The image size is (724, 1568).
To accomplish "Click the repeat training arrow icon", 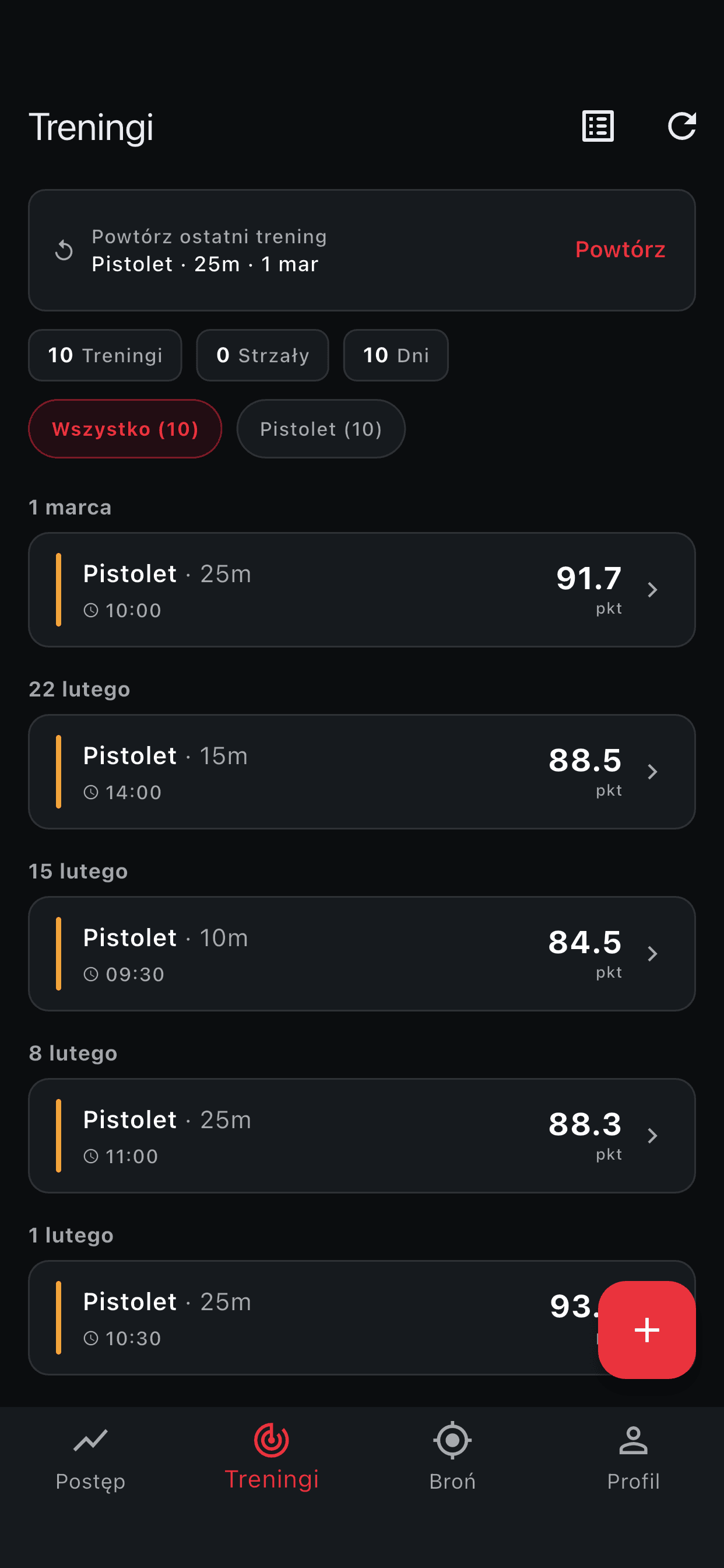I will point(65,250).
